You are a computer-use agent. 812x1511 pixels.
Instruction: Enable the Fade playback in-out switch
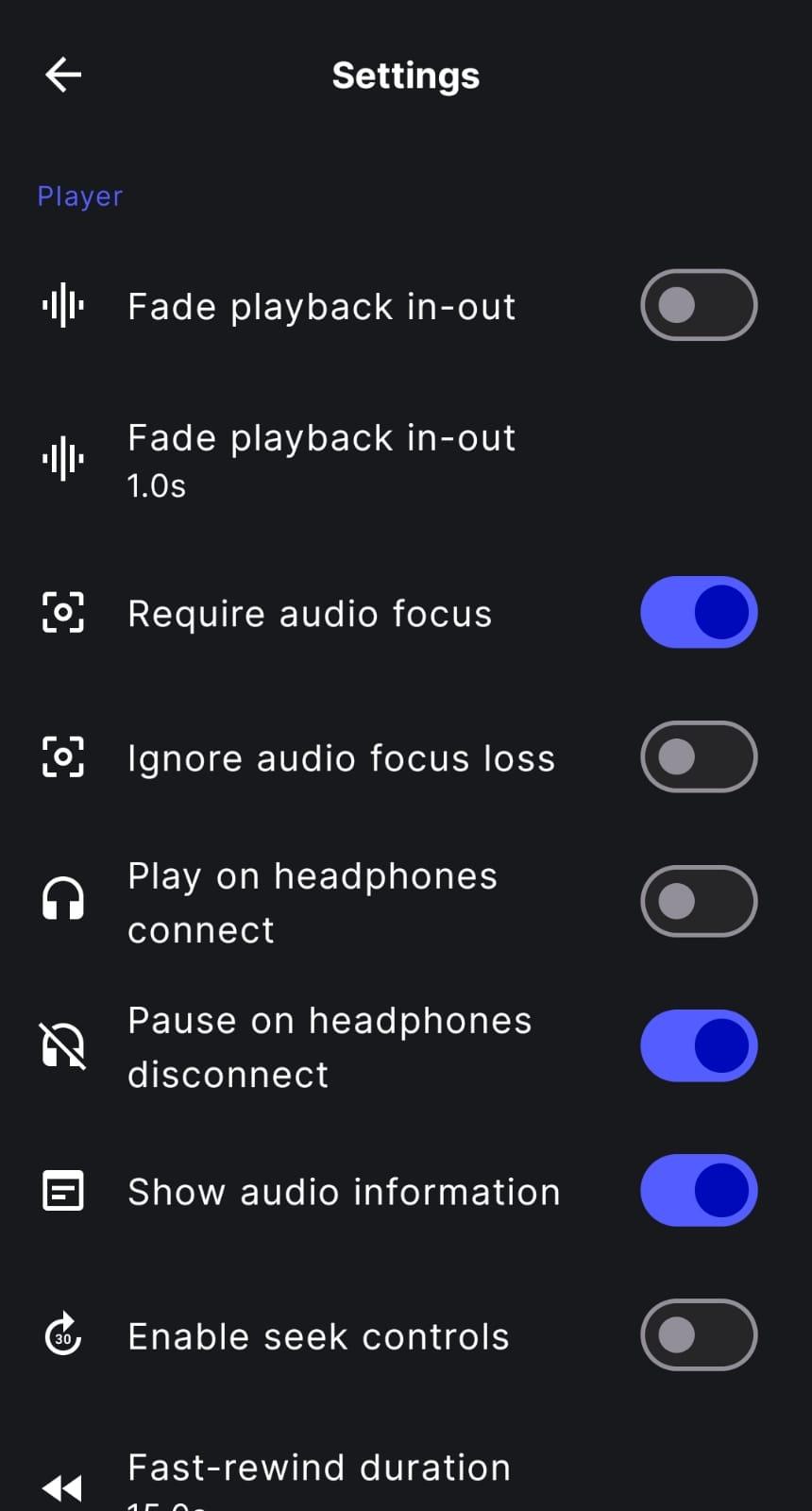pos(699,305)
